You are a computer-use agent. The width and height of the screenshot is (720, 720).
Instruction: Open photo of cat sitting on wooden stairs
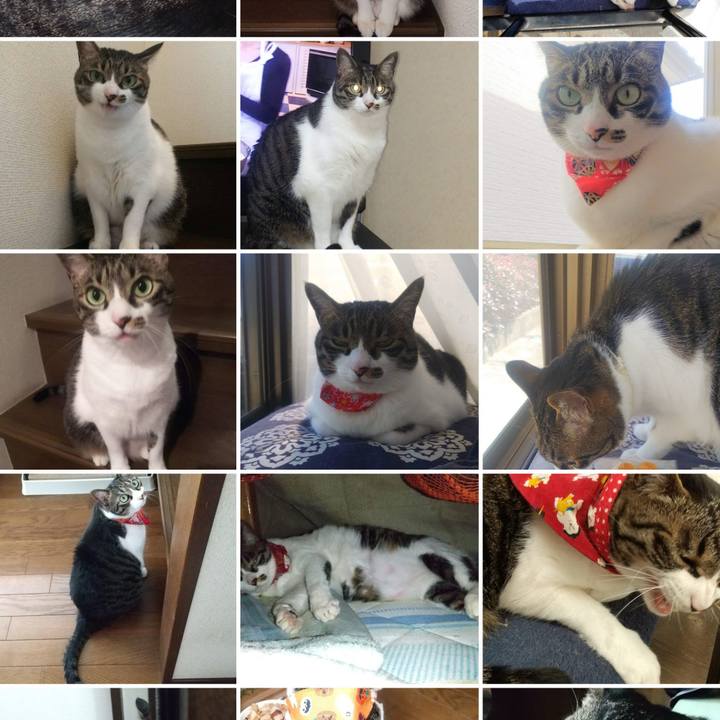pos(118,361)
